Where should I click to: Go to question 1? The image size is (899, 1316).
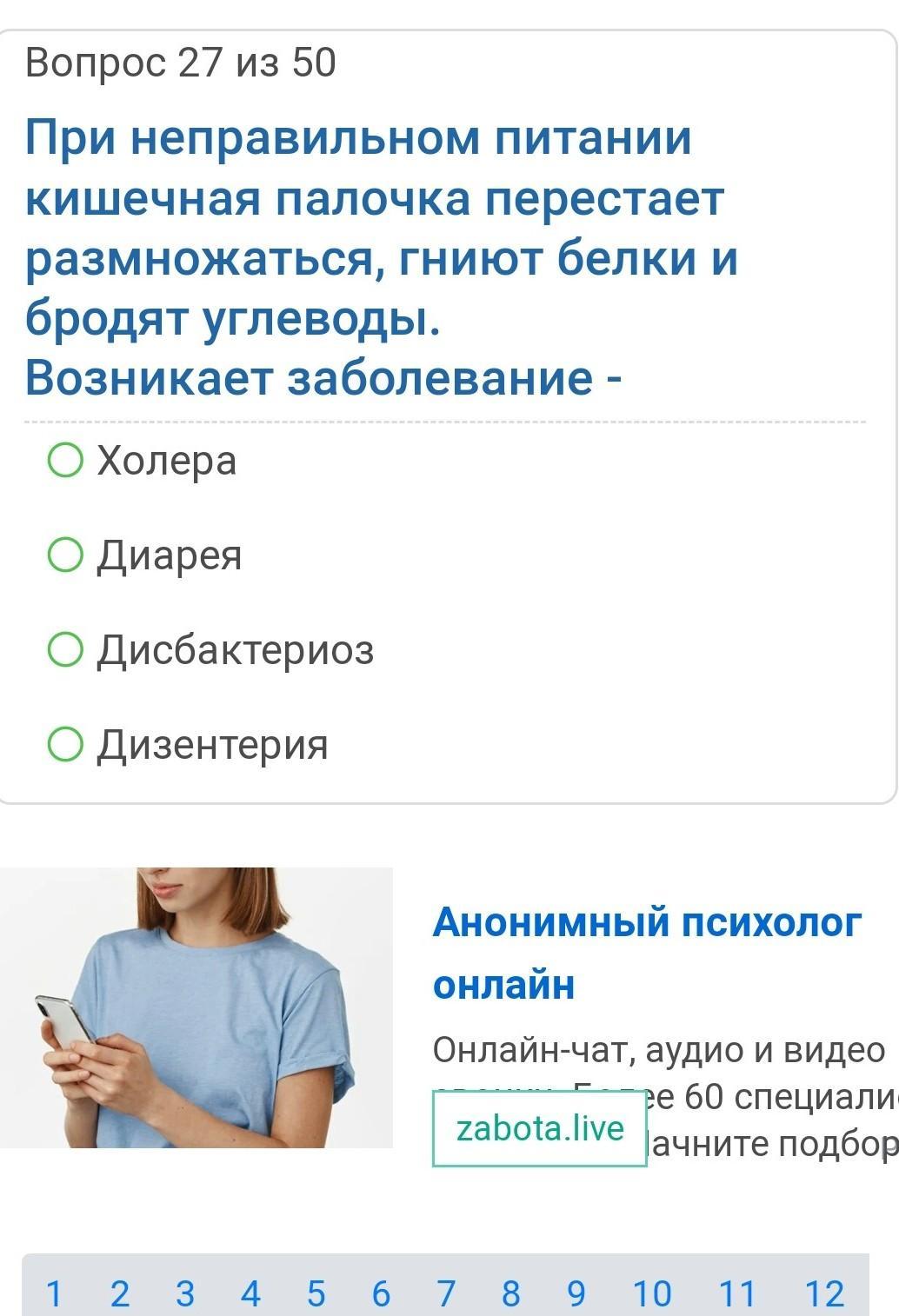54,1293
